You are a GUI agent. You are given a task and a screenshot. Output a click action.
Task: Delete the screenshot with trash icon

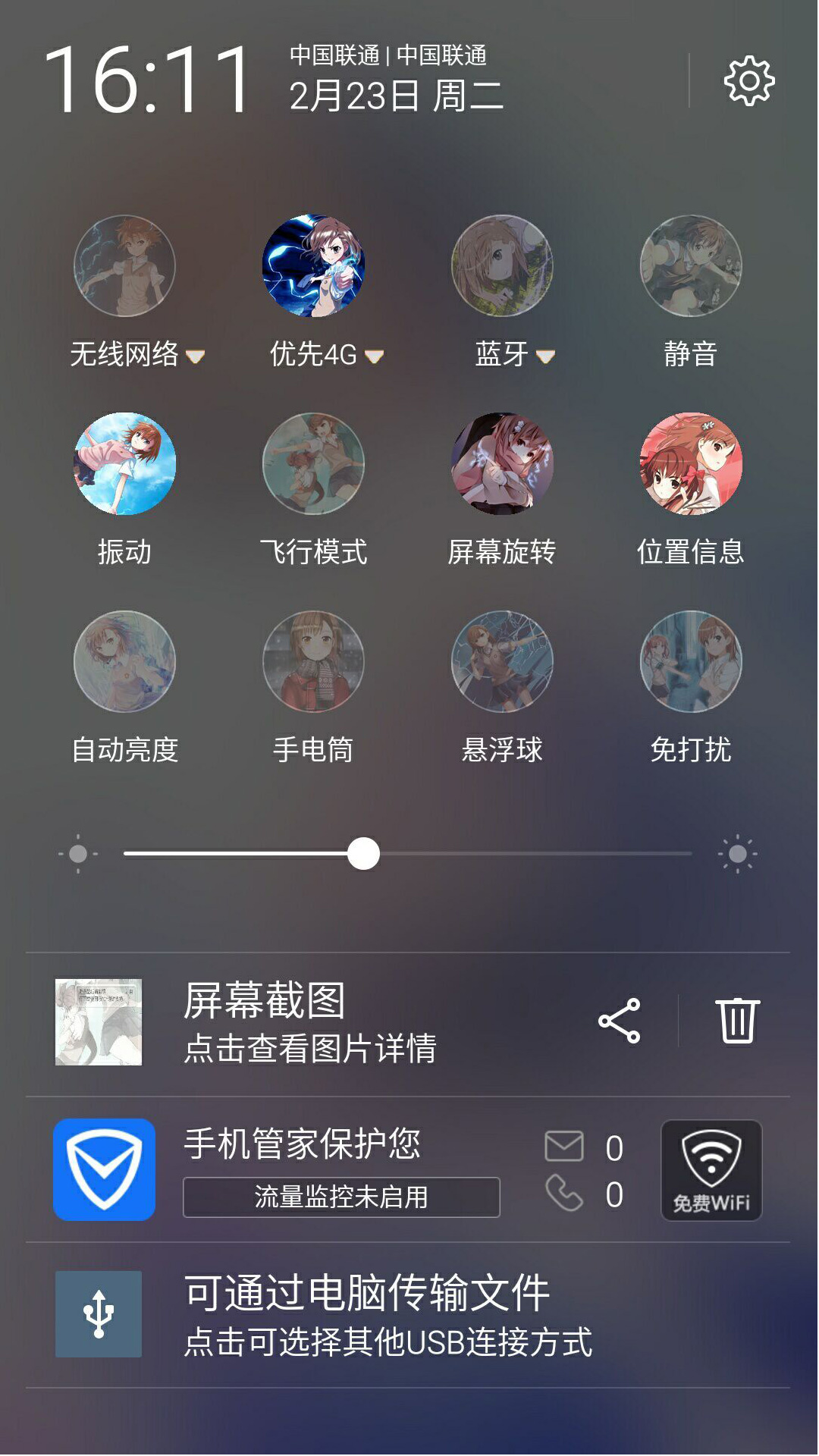coord(736,1021)
